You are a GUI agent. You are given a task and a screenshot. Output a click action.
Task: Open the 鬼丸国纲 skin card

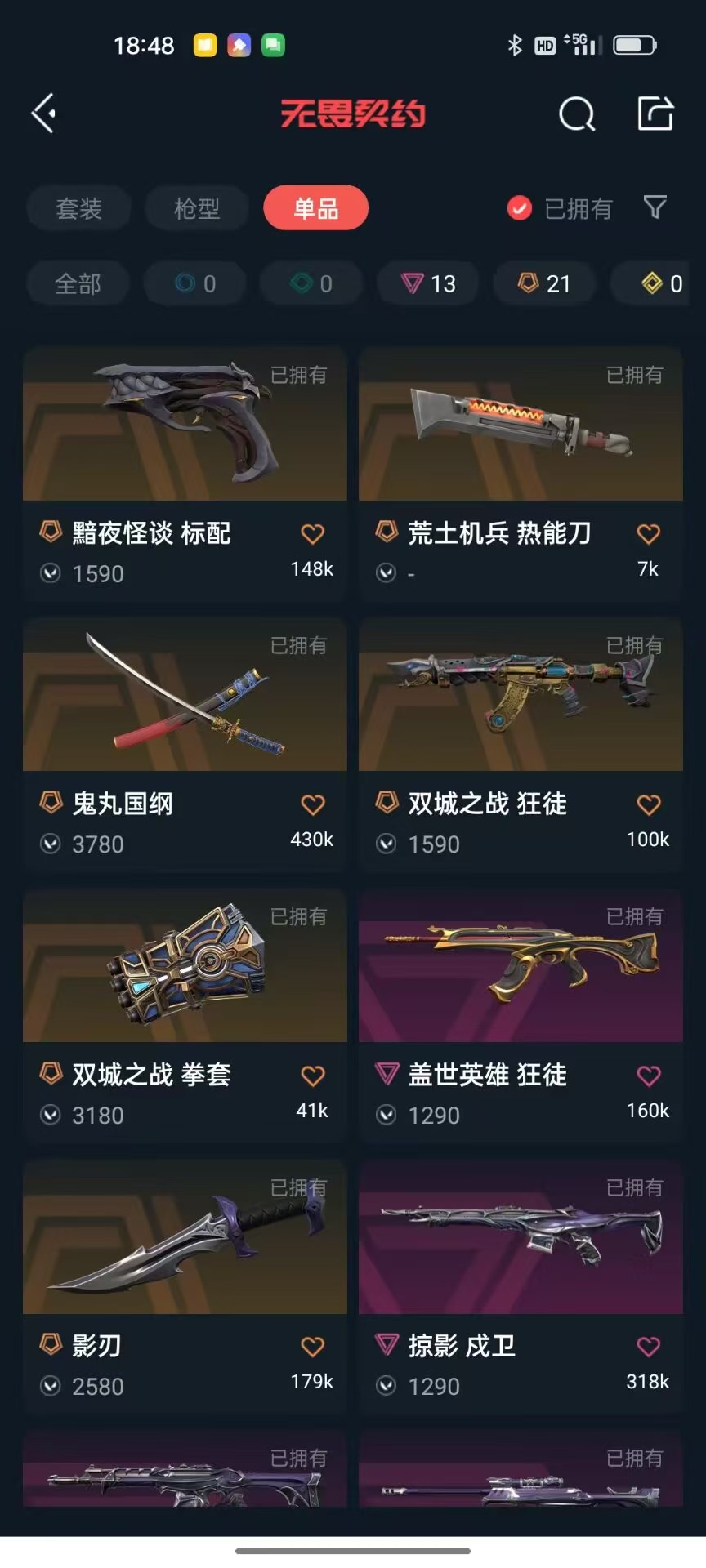click(185, 745)
